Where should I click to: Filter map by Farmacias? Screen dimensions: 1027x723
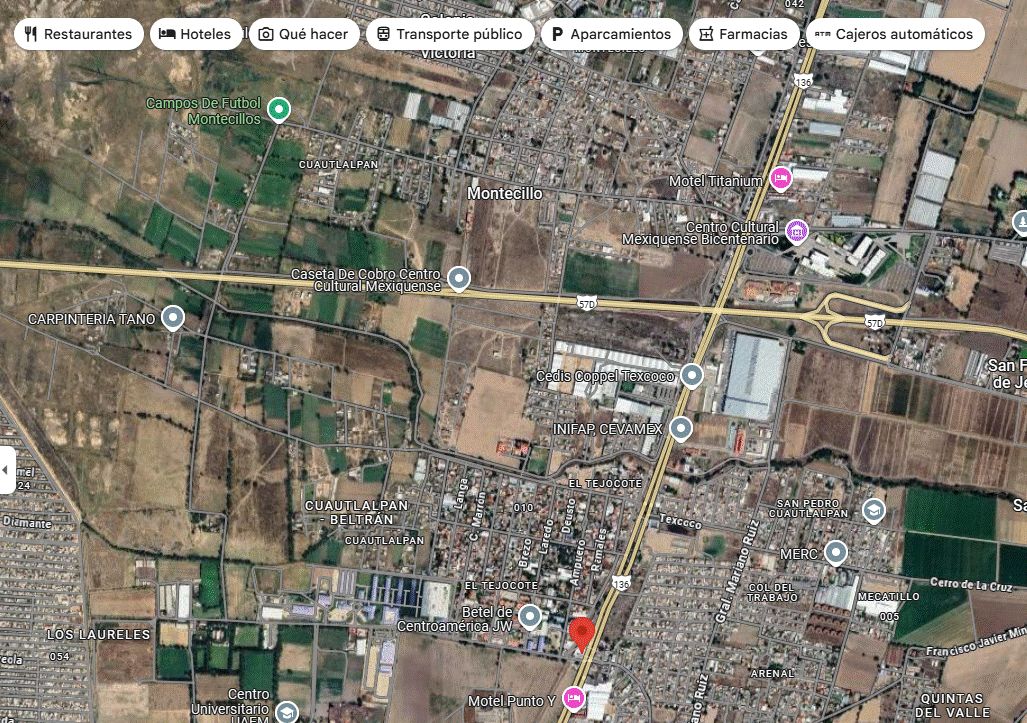point(744,34)
